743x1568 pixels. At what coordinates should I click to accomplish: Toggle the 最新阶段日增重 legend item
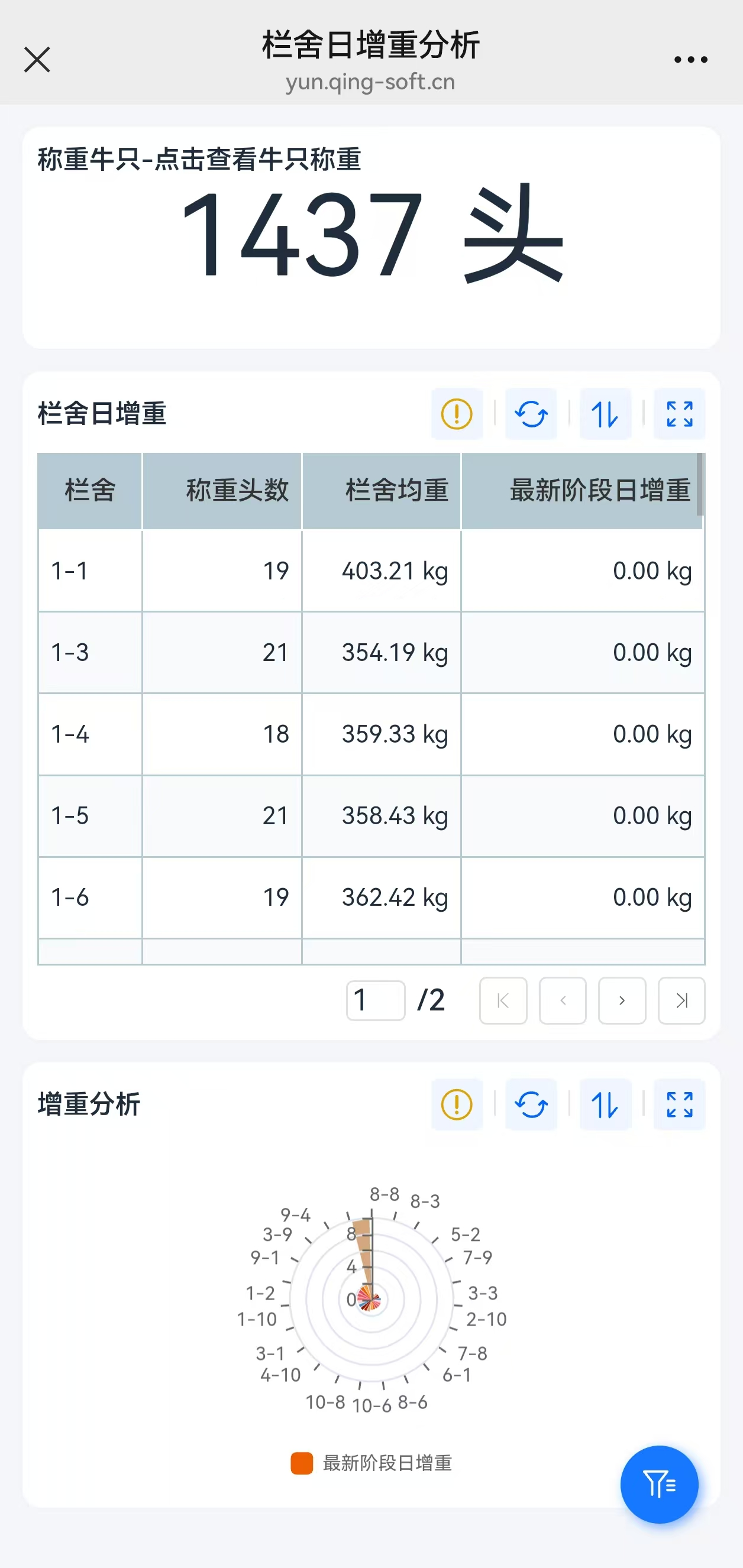371,1463
